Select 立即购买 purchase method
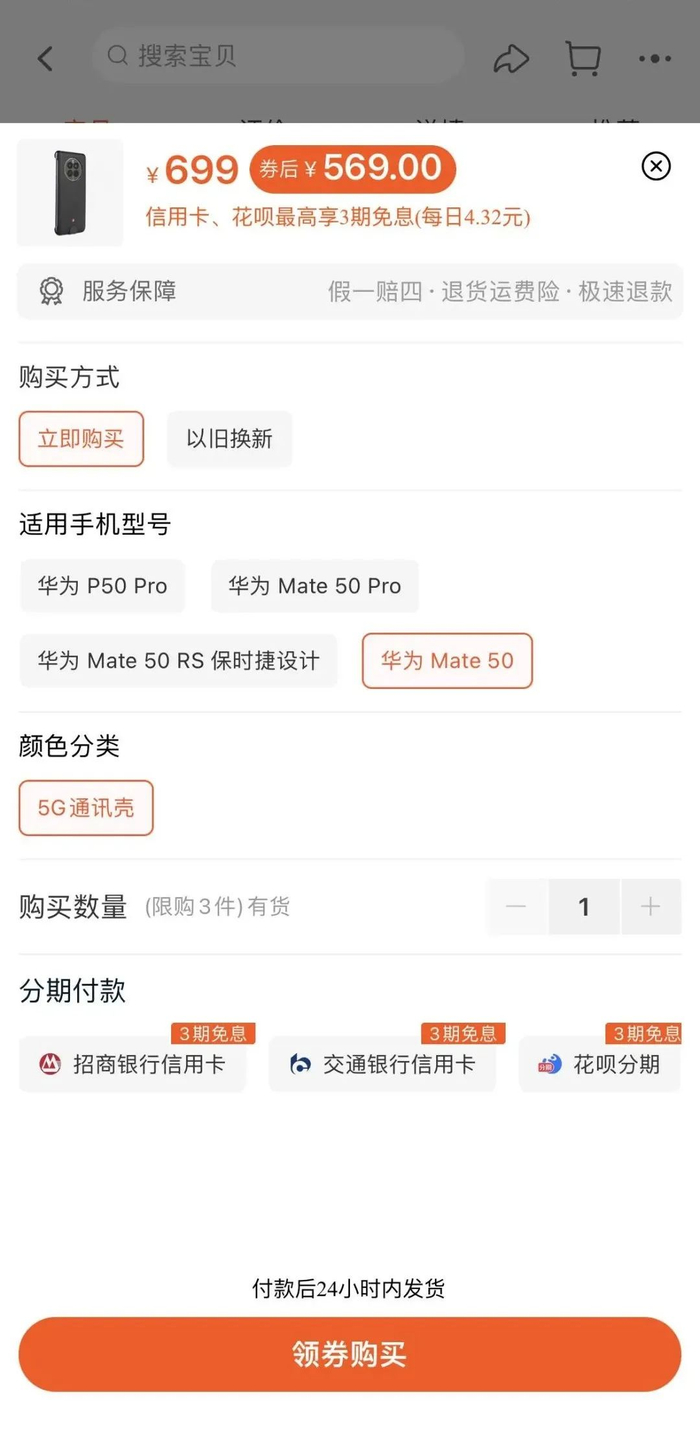This screenshot has height=1431, width=700. (x=81, y=439)
